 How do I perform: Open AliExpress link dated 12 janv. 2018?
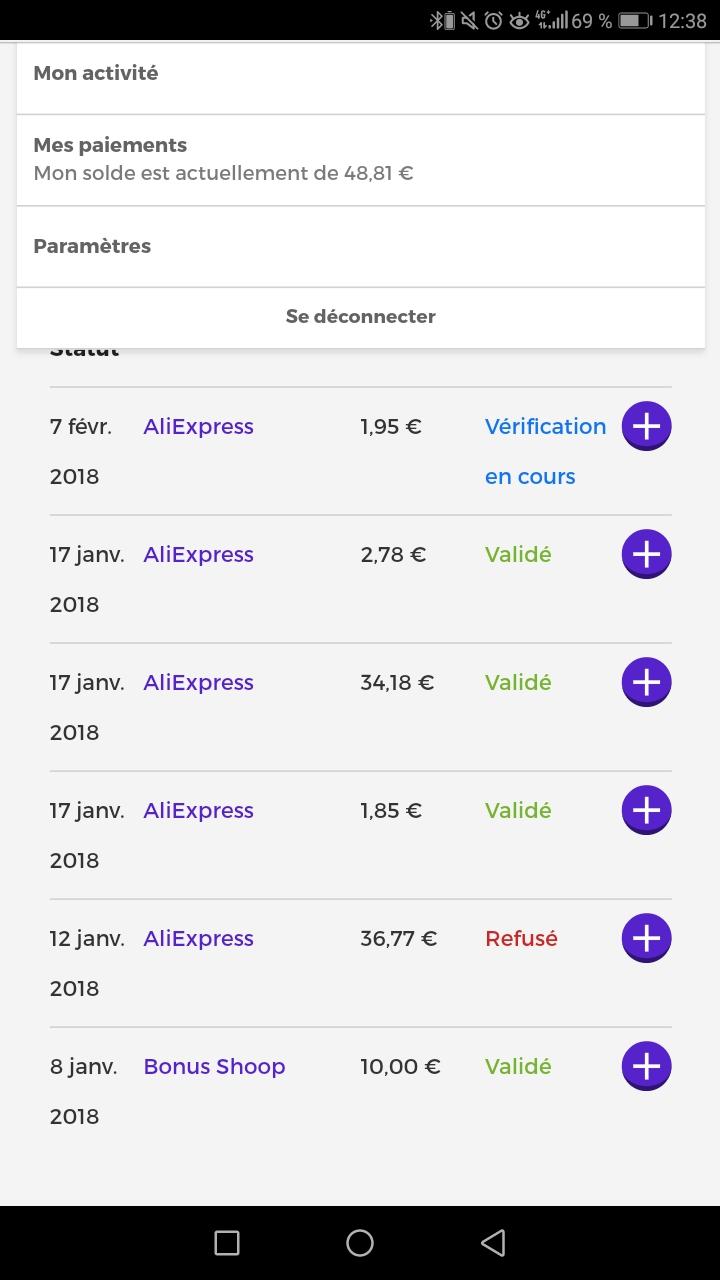(x=199, y=939)
